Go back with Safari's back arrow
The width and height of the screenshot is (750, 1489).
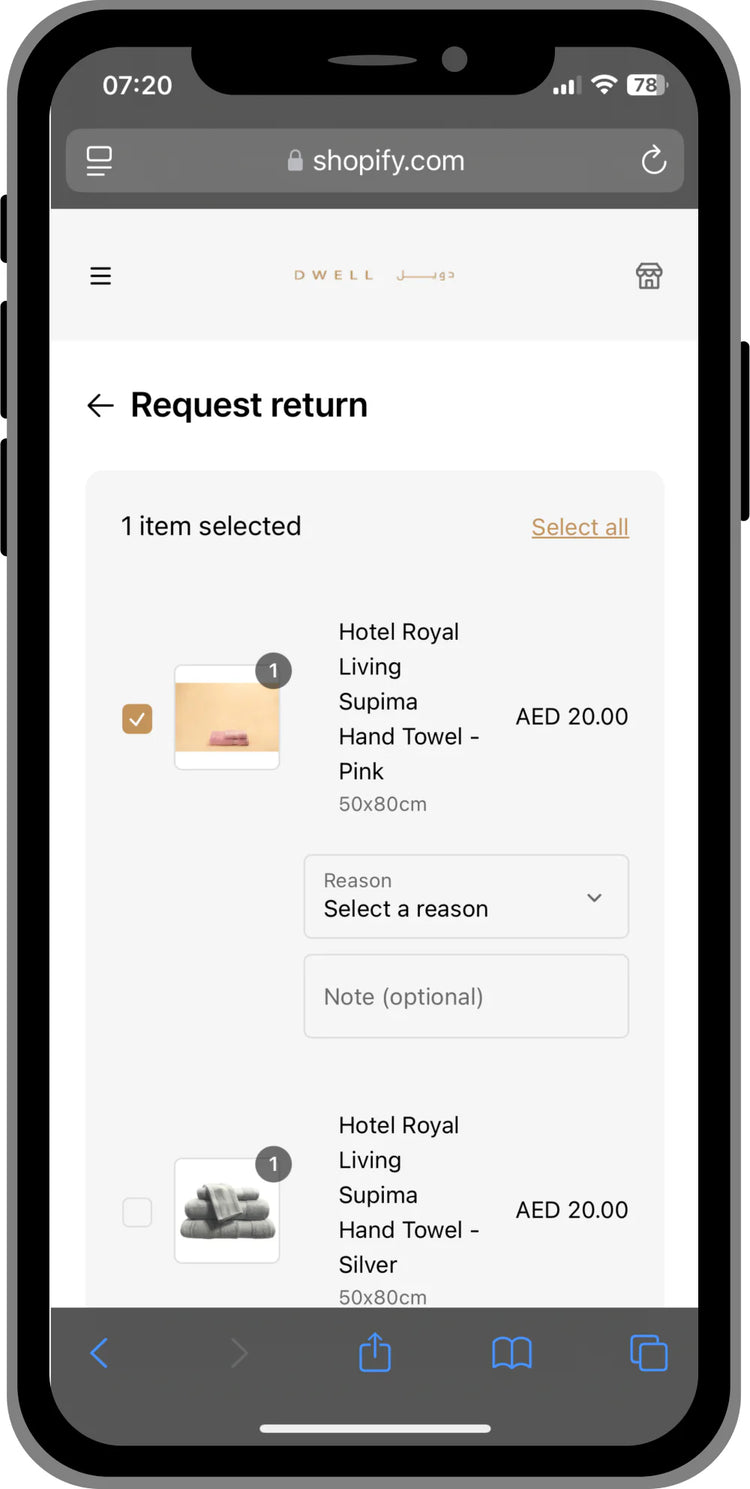99,1354
